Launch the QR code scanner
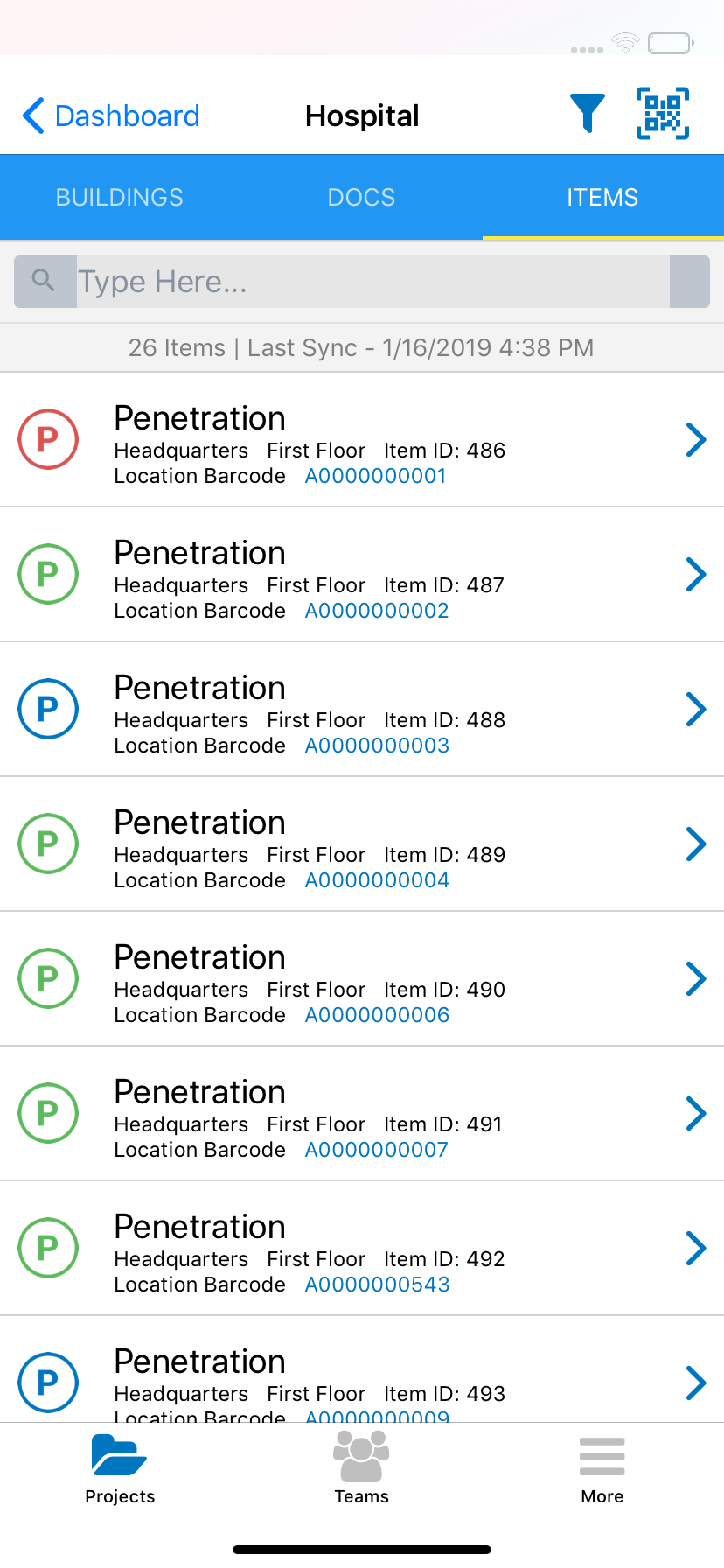 [x=662, y=113]
